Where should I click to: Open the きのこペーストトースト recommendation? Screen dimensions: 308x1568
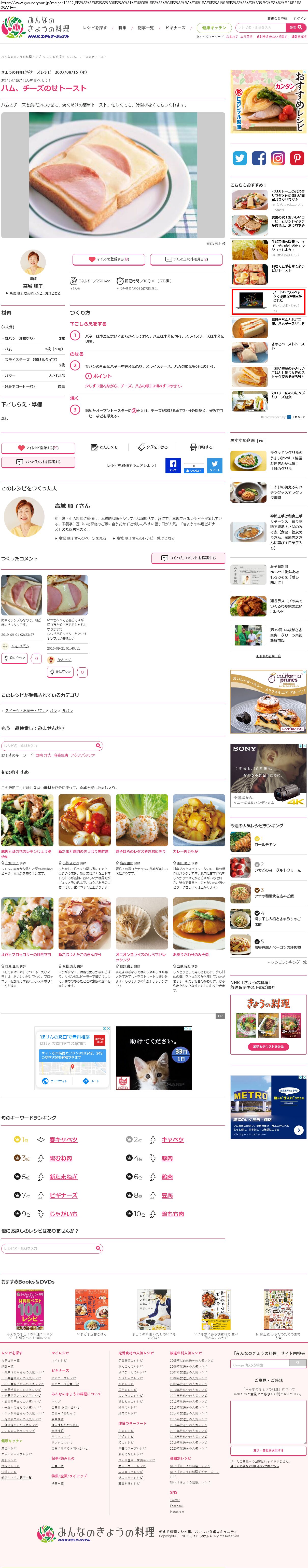click(287, 346)
